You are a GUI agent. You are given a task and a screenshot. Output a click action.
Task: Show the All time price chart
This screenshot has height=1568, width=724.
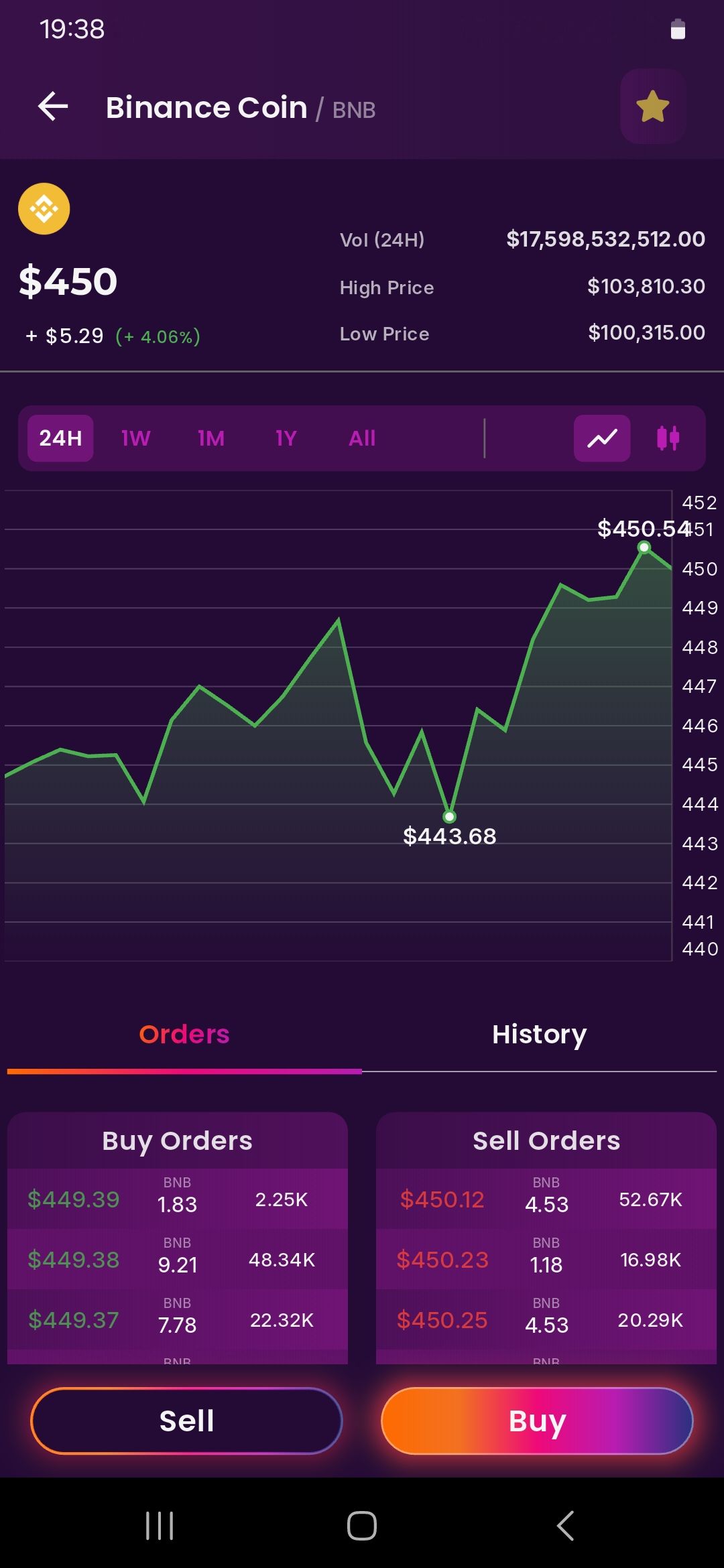362,438
